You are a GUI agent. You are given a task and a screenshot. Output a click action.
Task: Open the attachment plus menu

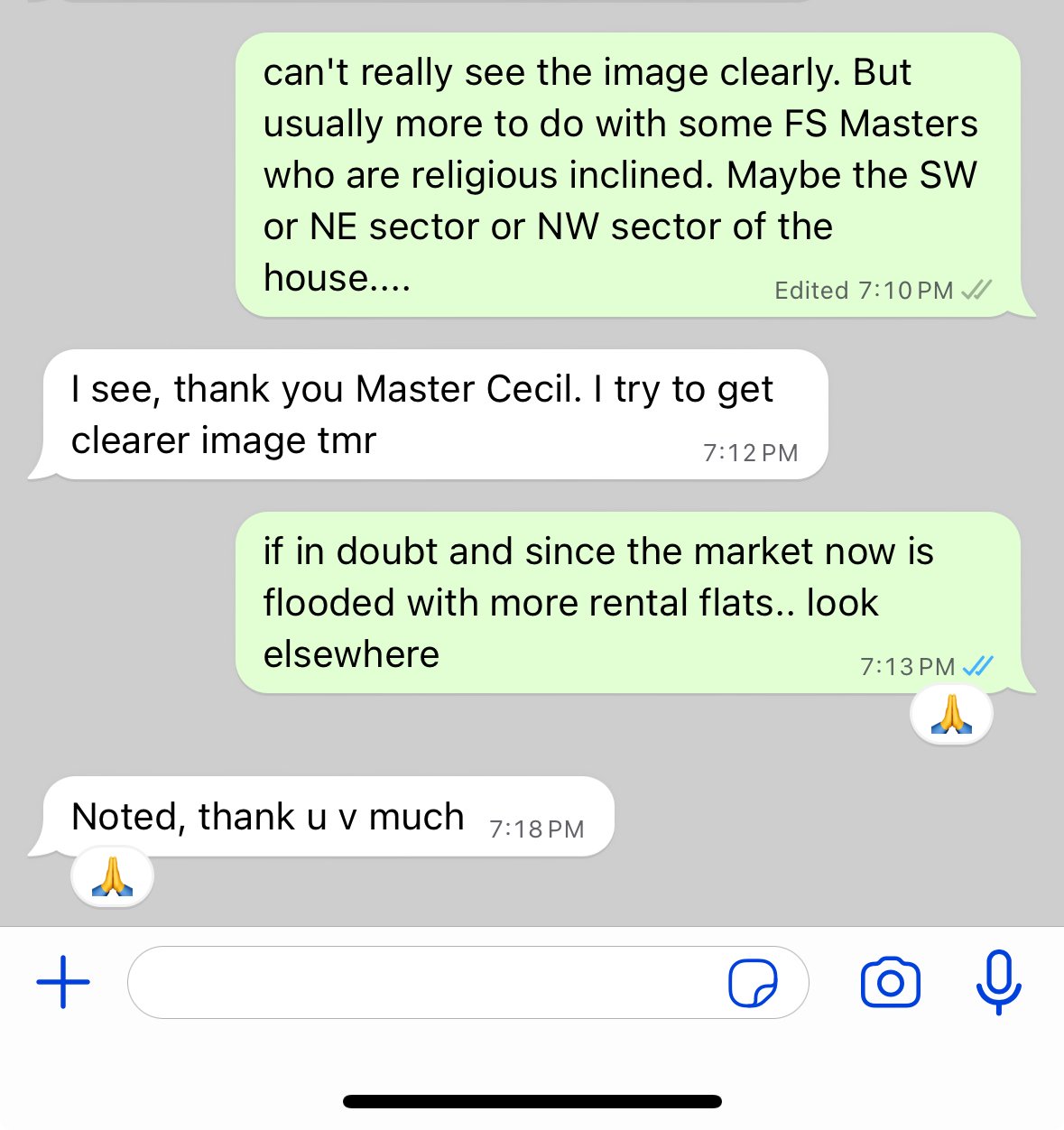point(63,981)
